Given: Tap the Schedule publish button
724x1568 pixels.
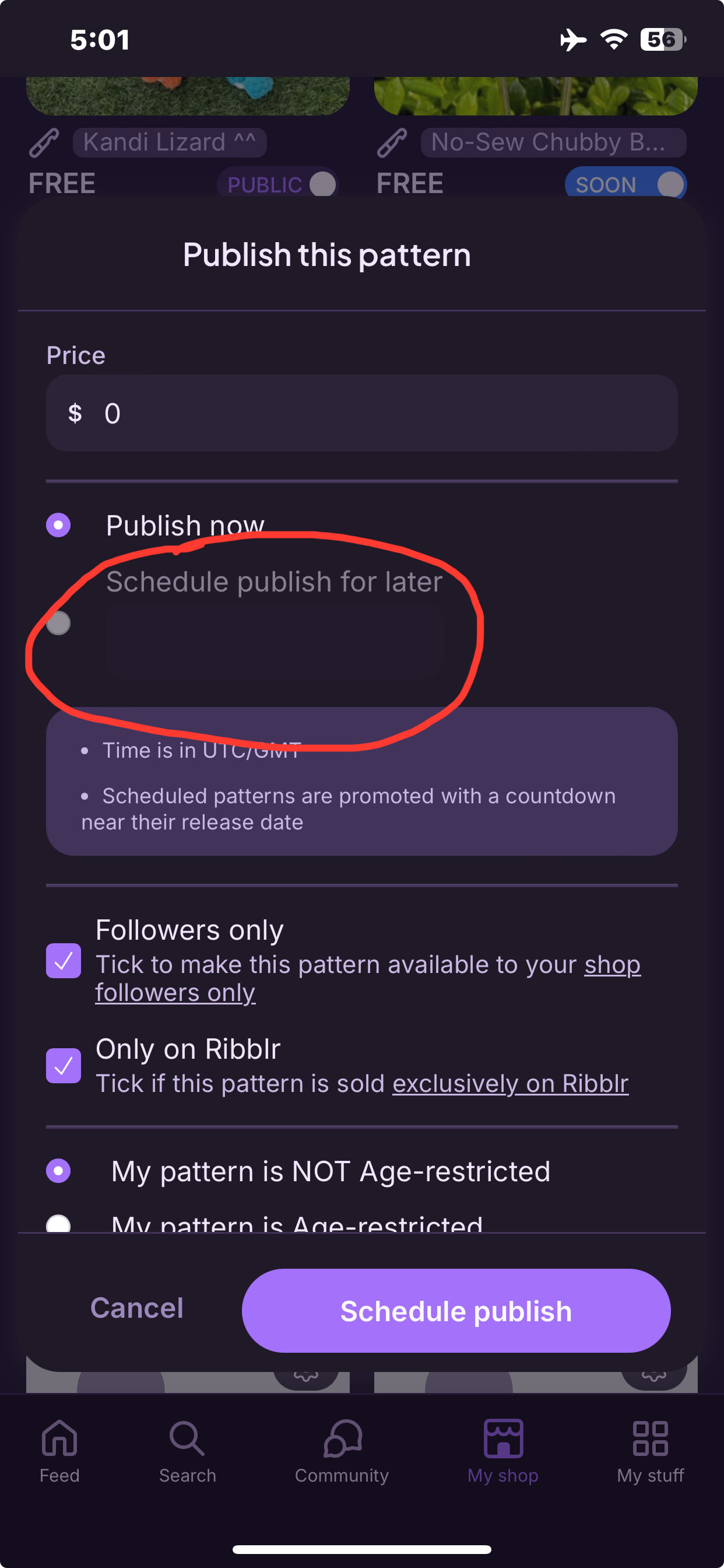Looking at the screenshot, I should pos(456,1311).
